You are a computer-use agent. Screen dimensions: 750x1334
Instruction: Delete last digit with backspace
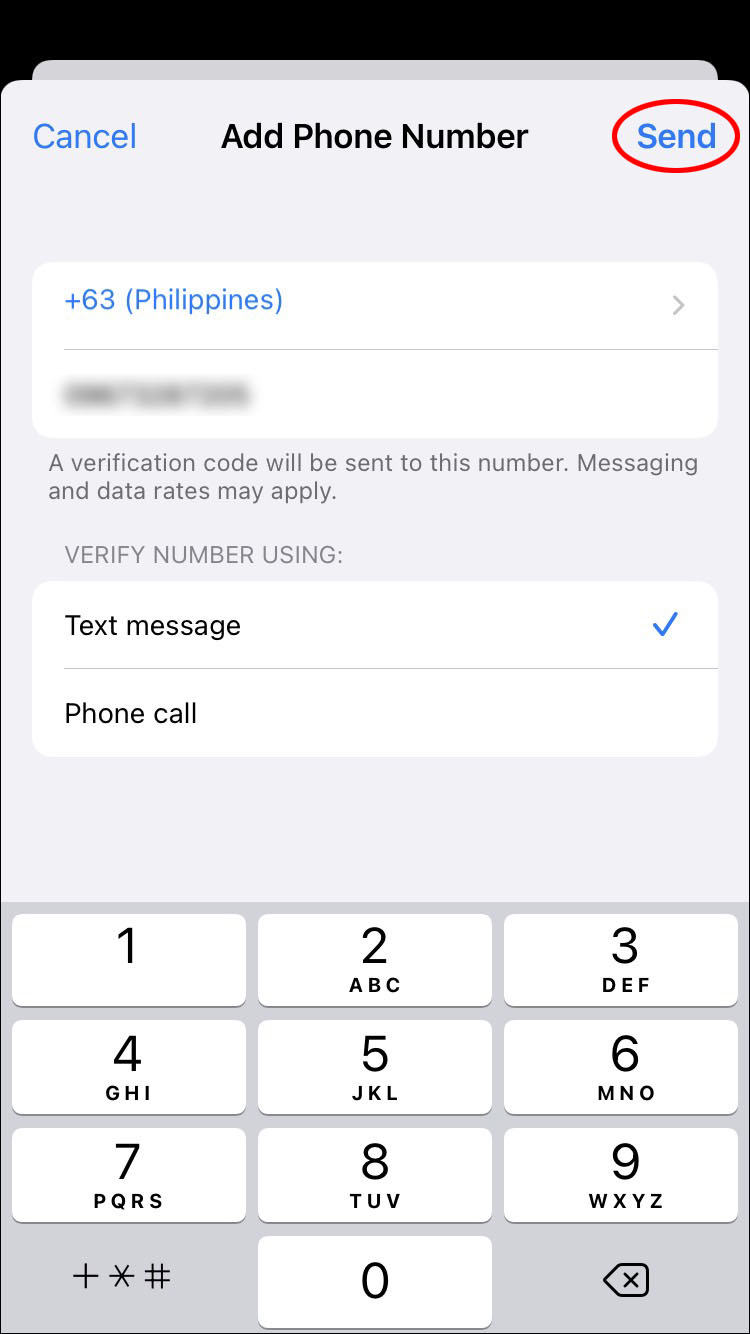pyautogui.click(x=625, y=1280)
